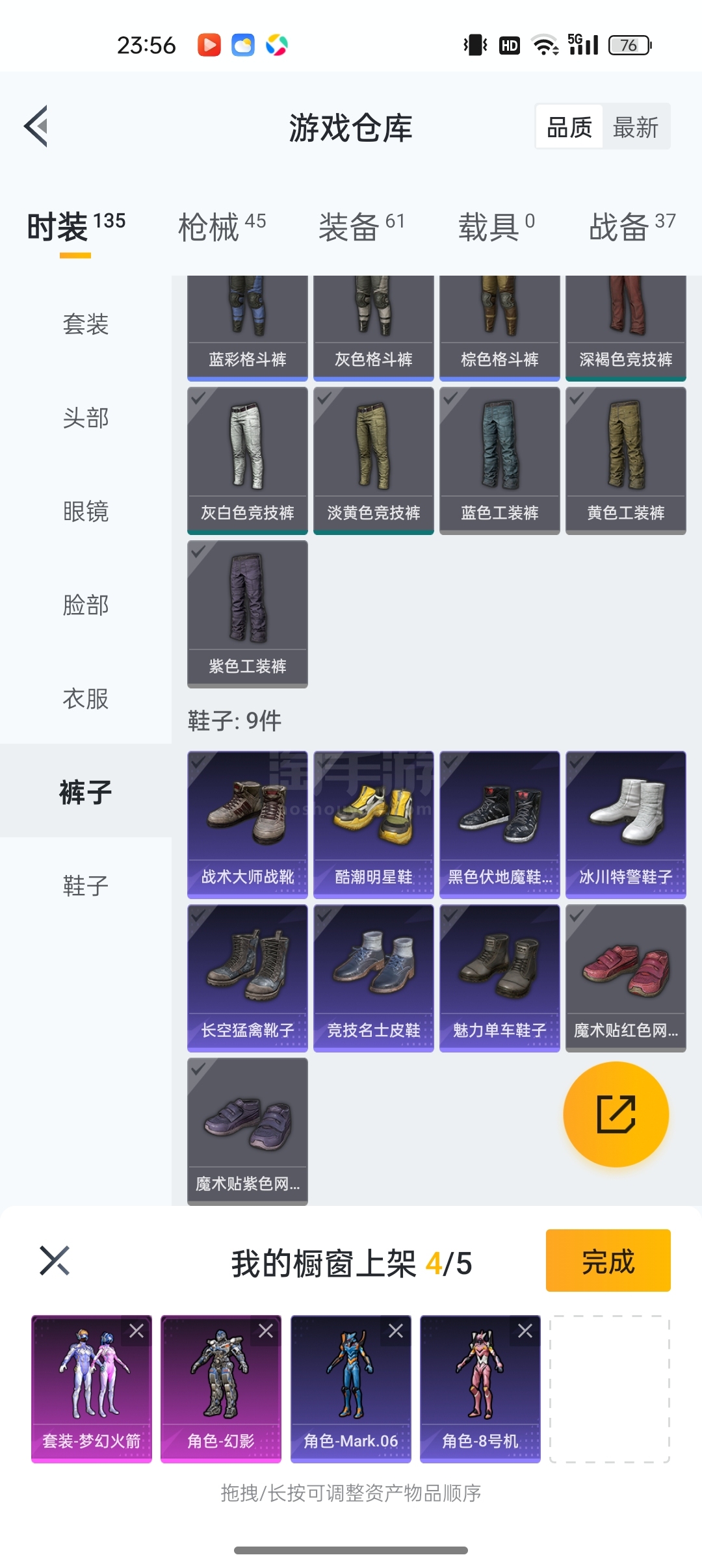702x1568 pixels.
Task: Sort the warehouse by 最新
Action: point(635,127)
